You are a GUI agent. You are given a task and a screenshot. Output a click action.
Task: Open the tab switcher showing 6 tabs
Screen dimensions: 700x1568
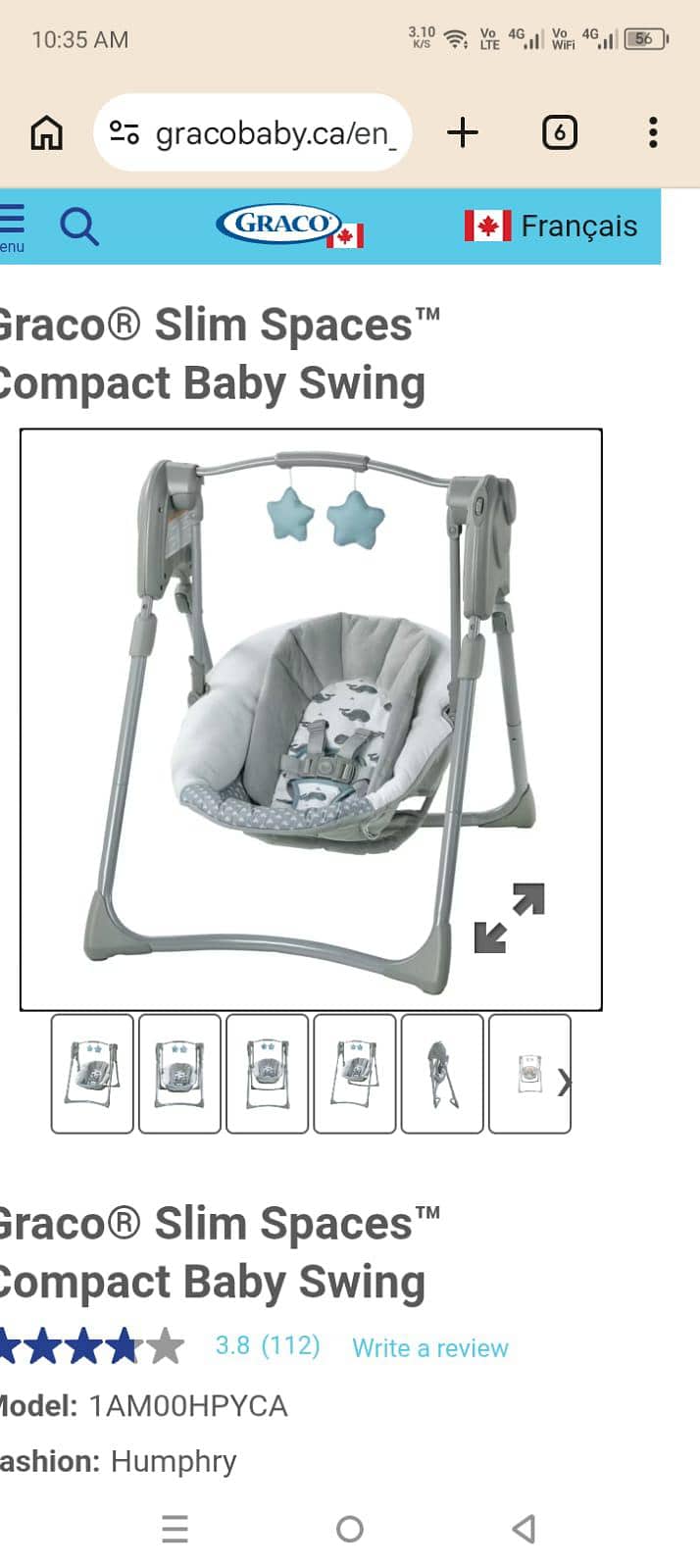click(560, 132)
